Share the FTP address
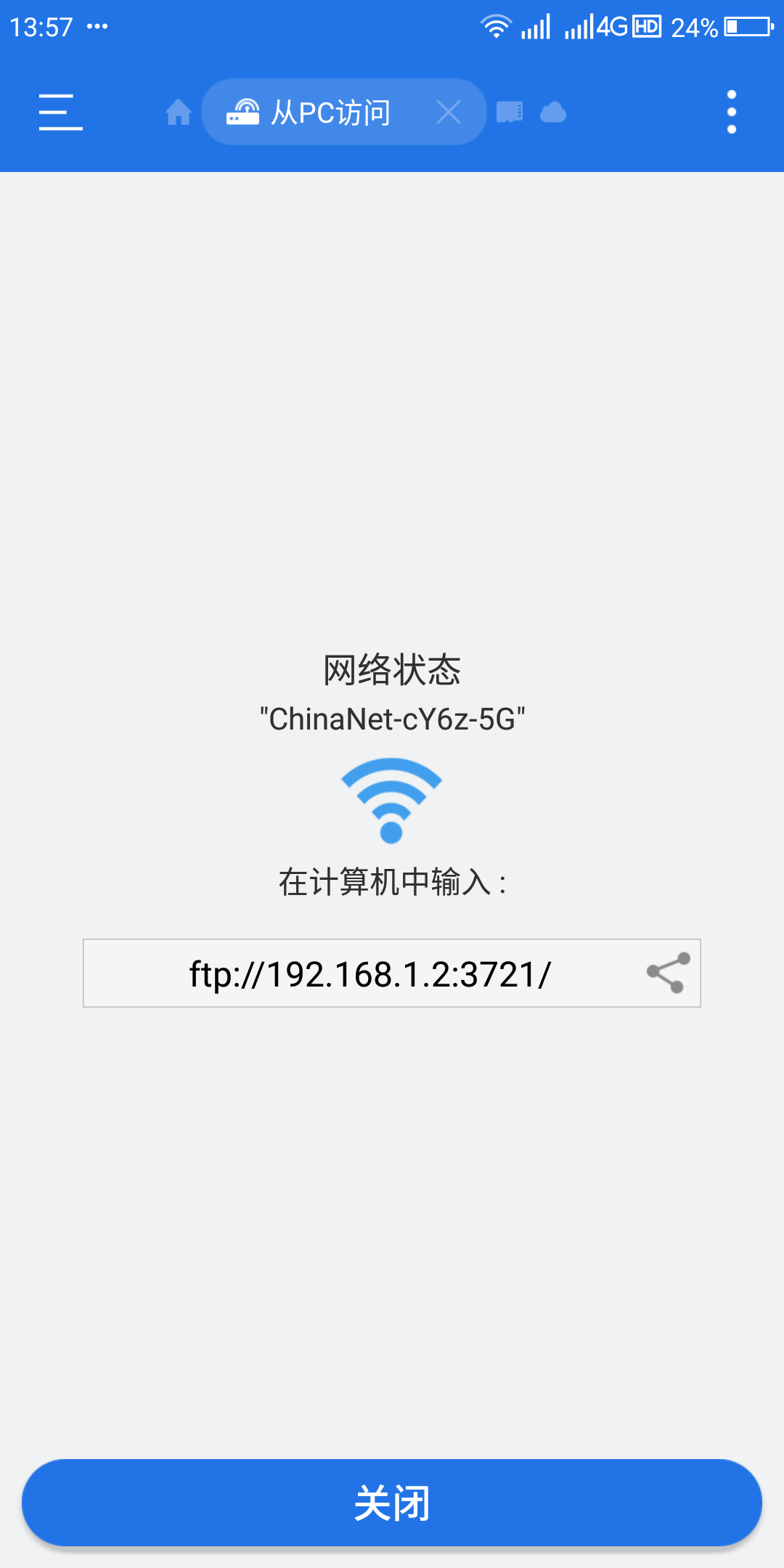Viewport: 784px width, 1568px height. [x=669, y=973]
